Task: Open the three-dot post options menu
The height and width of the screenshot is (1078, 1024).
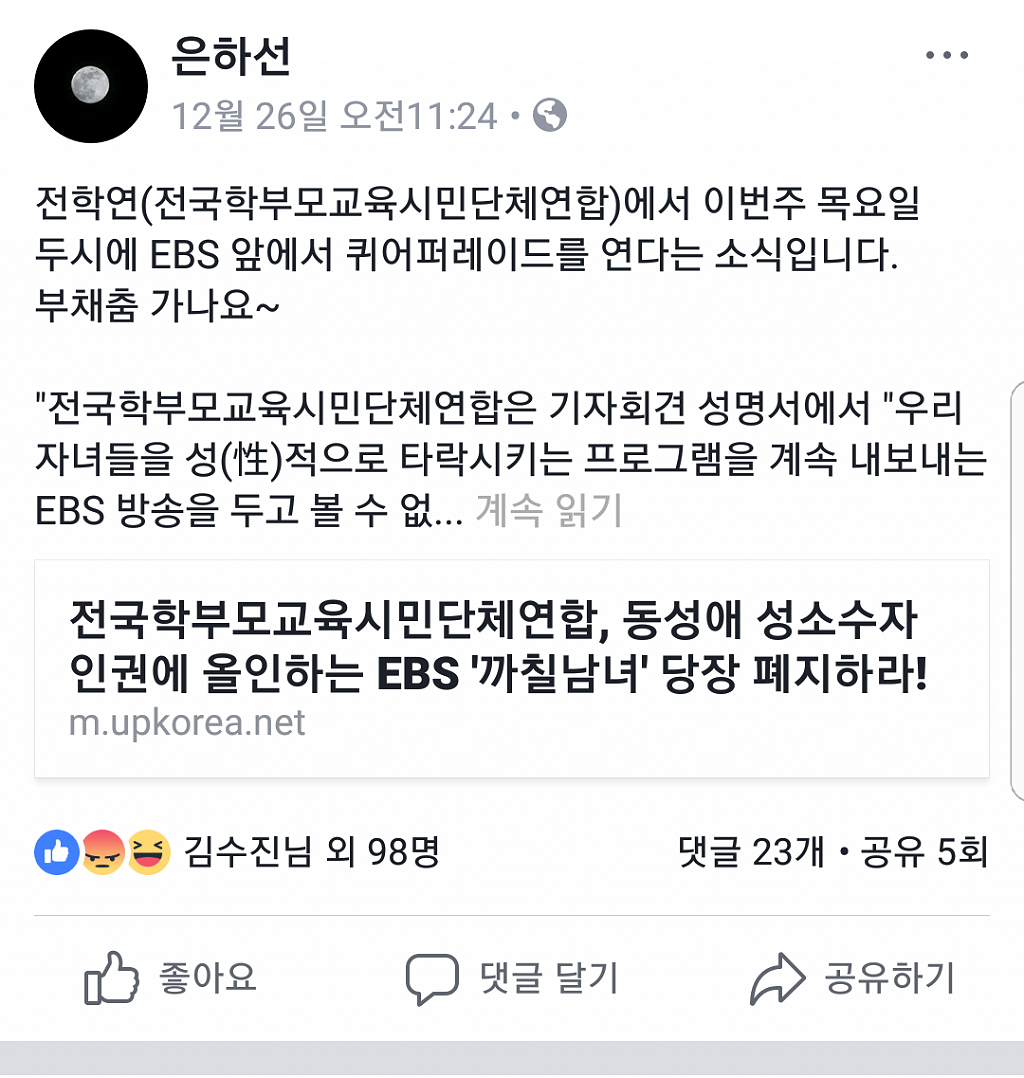Action: coord(947,56)
